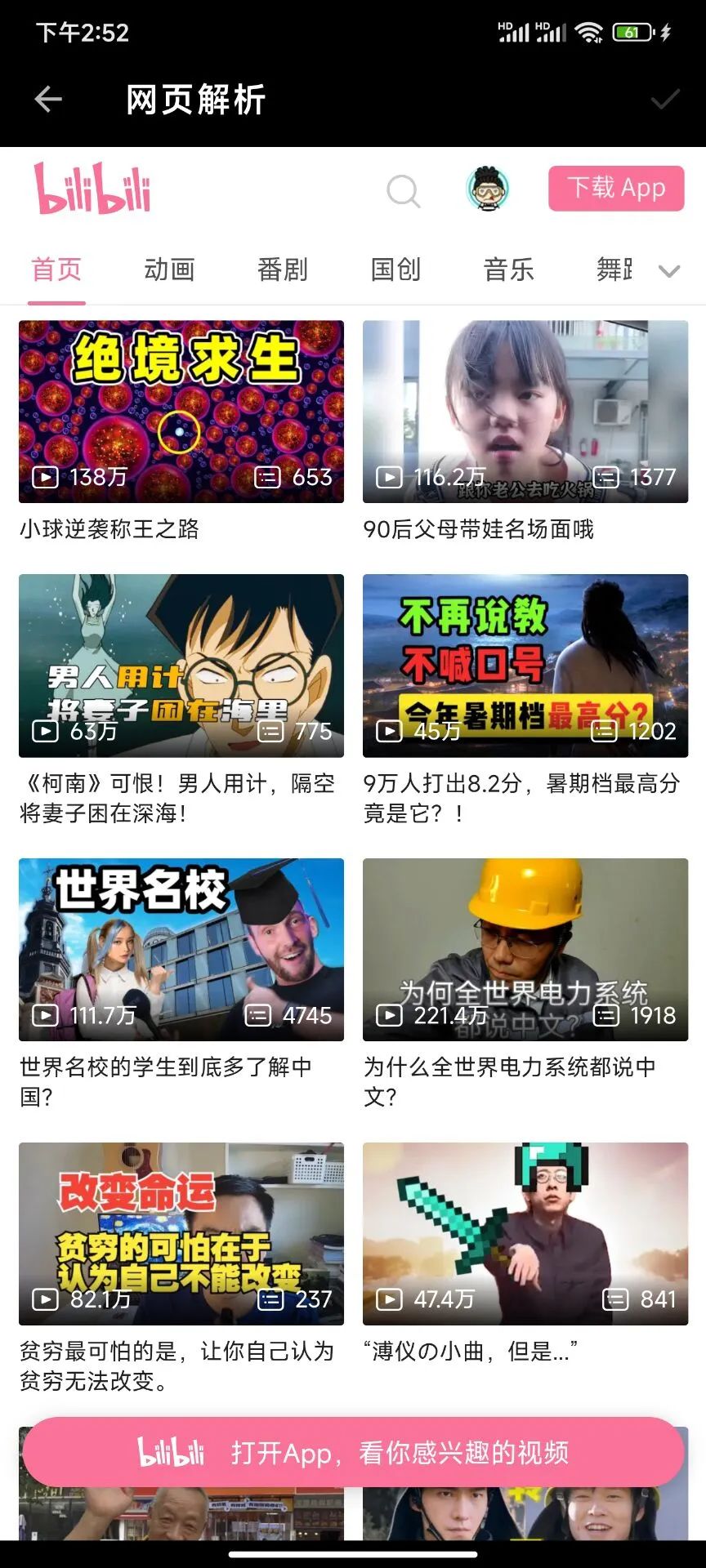The image size is (706, 1568).
Task: Confirm with the checkmark in the top bar
Action: [664, 100]
